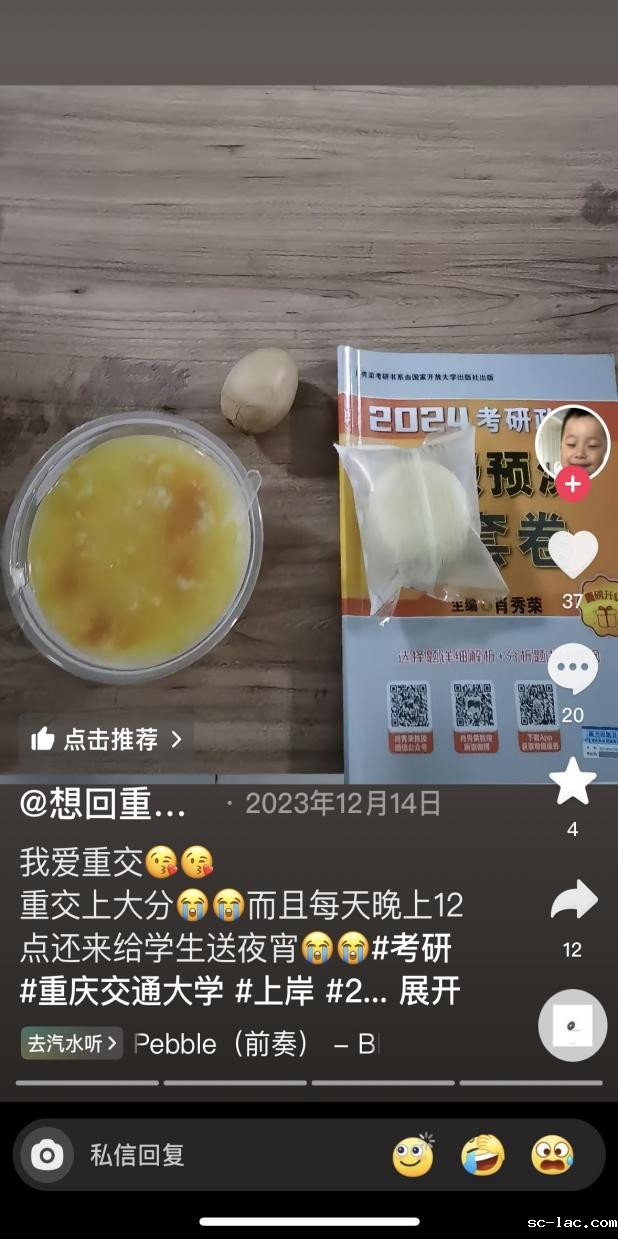Open the @想回重… username
This screenshot has width=618, height=1239.
point(103,804)
